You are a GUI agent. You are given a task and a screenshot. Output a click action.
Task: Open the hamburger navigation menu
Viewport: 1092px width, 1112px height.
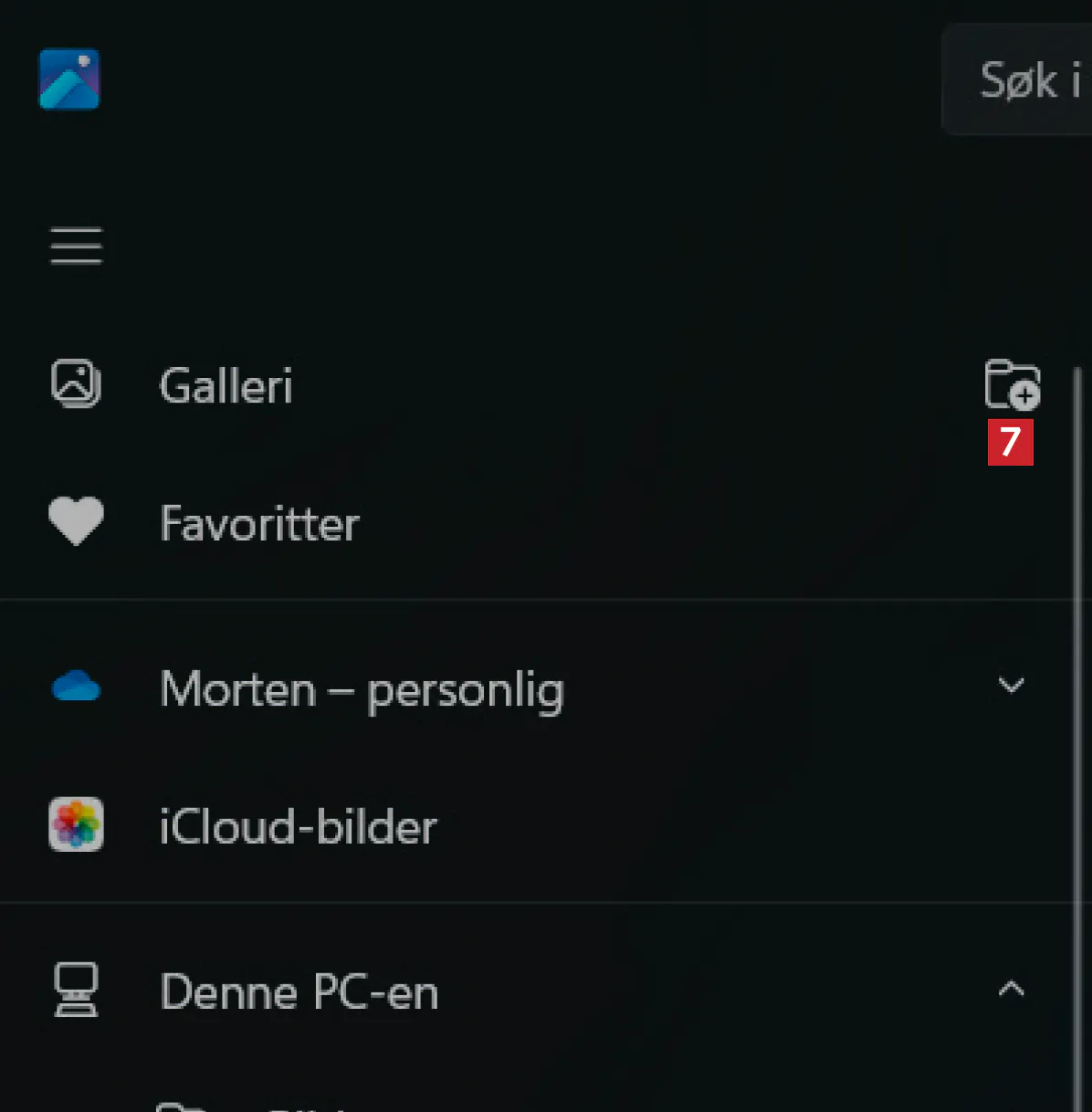point(76,246)
